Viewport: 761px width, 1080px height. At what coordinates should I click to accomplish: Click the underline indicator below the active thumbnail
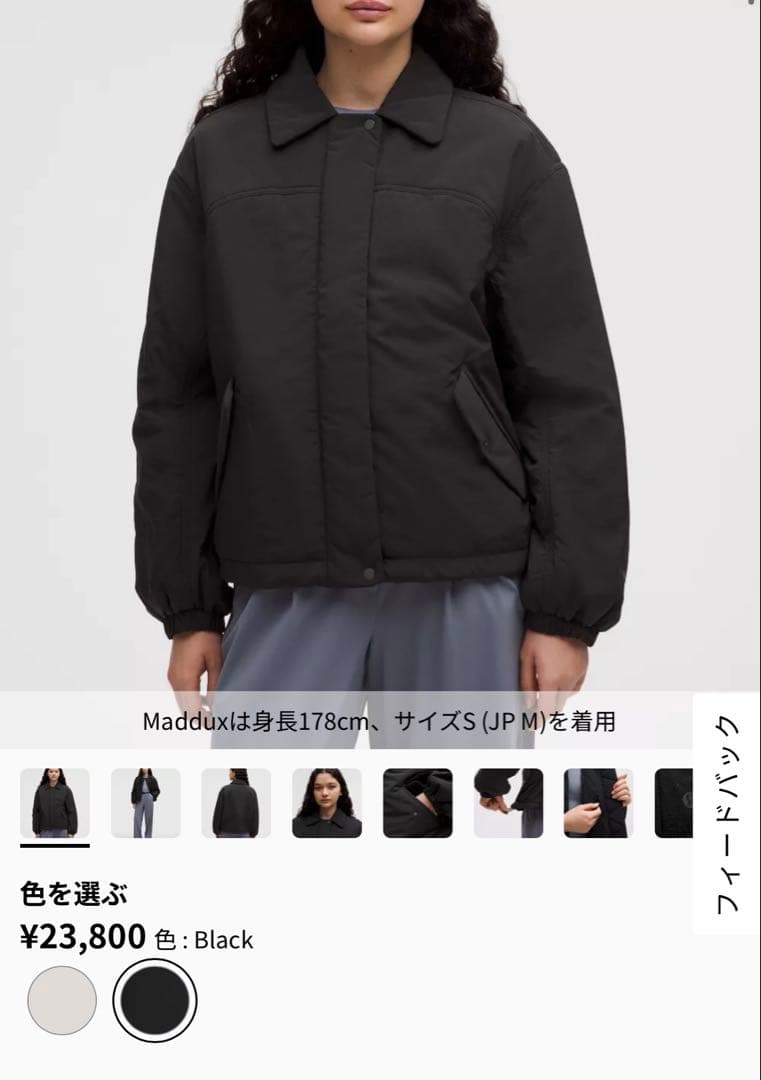click(x=53, y=844)
